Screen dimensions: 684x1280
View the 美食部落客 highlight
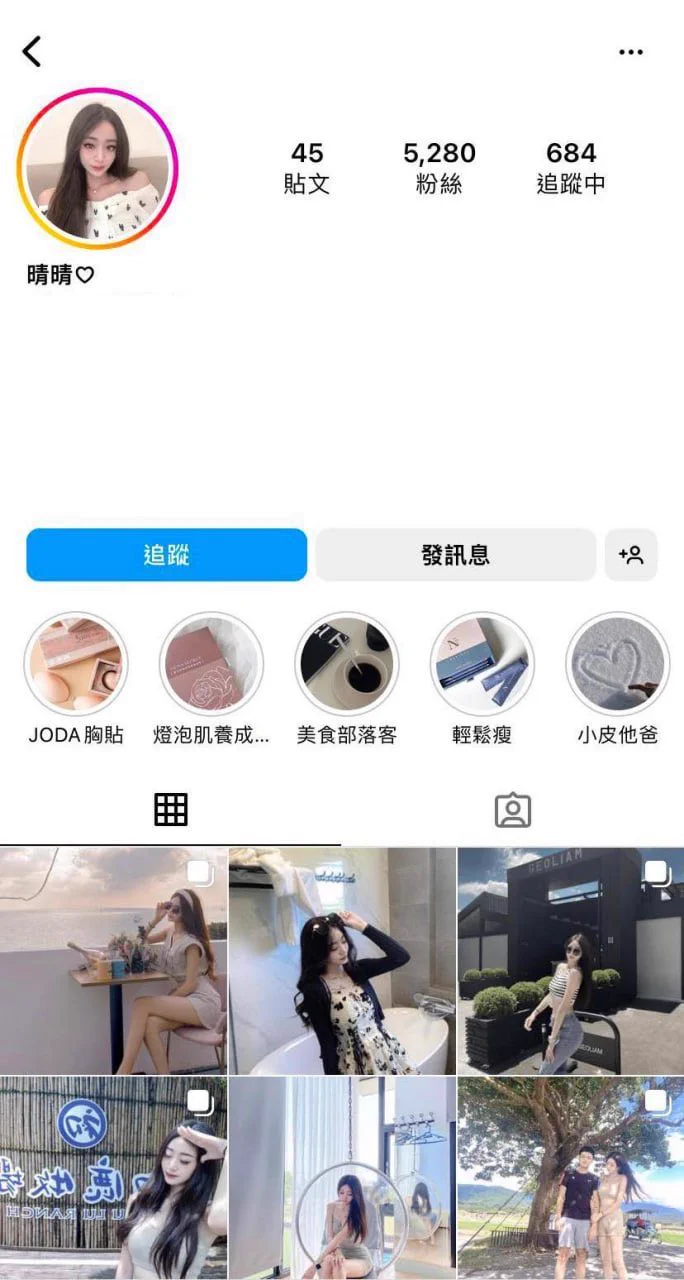[x=347, y=664]
